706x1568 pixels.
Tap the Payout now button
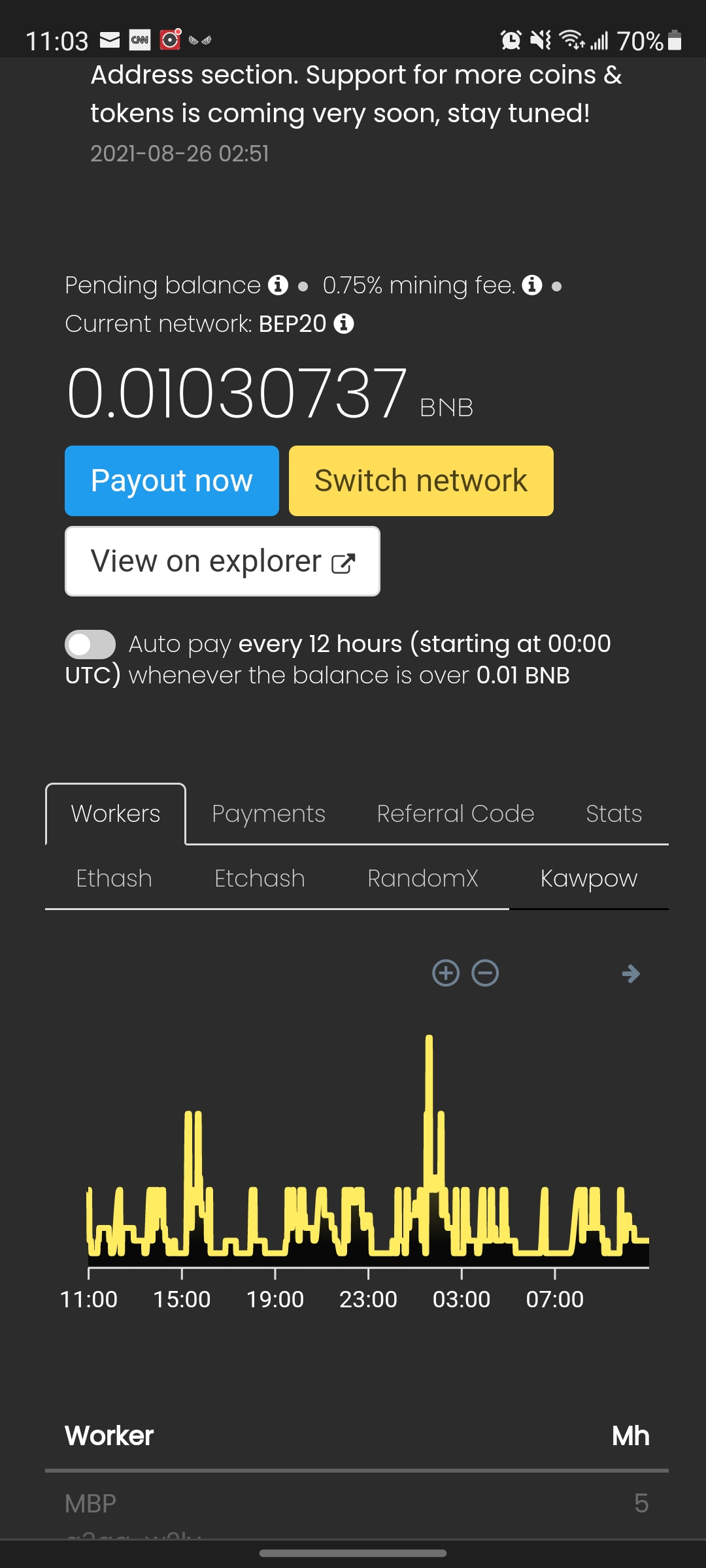click(172, 481)
